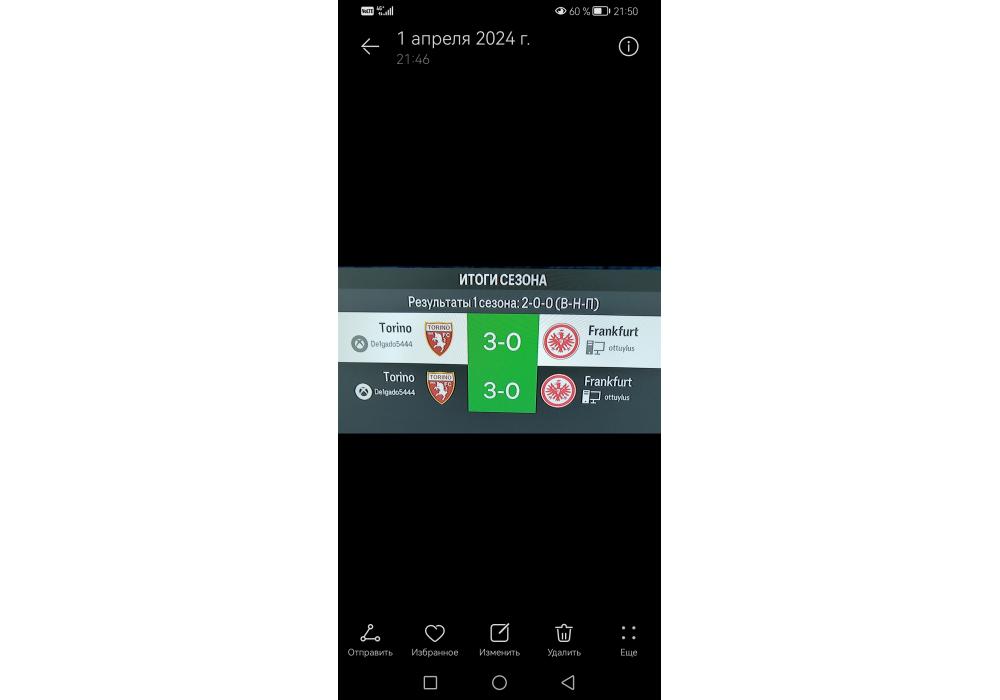
Task: Open the Еще more options menu
Action: point(628,640)
